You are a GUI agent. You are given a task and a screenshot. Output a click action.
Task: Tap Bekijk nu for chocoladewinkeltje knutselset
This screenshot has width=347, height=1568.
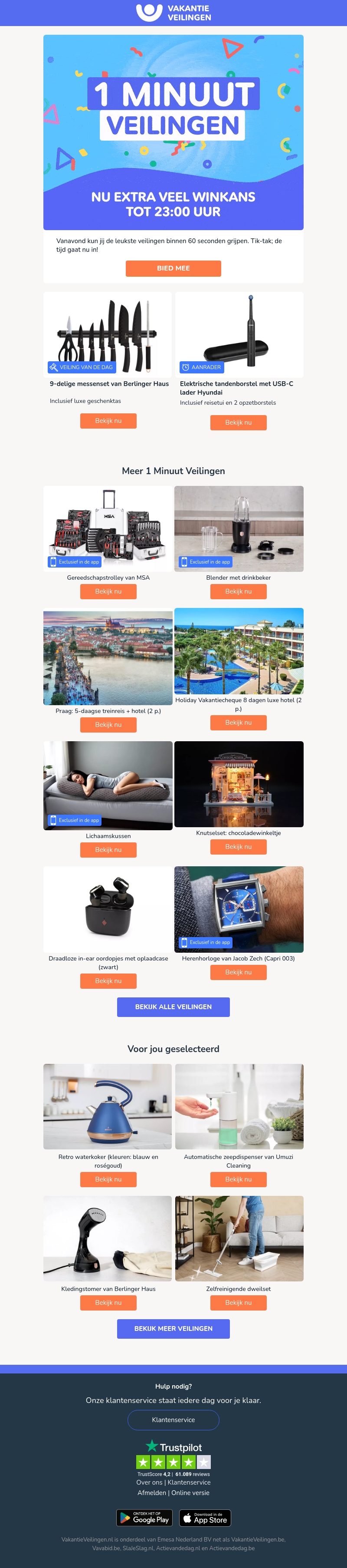coord(238,847)
